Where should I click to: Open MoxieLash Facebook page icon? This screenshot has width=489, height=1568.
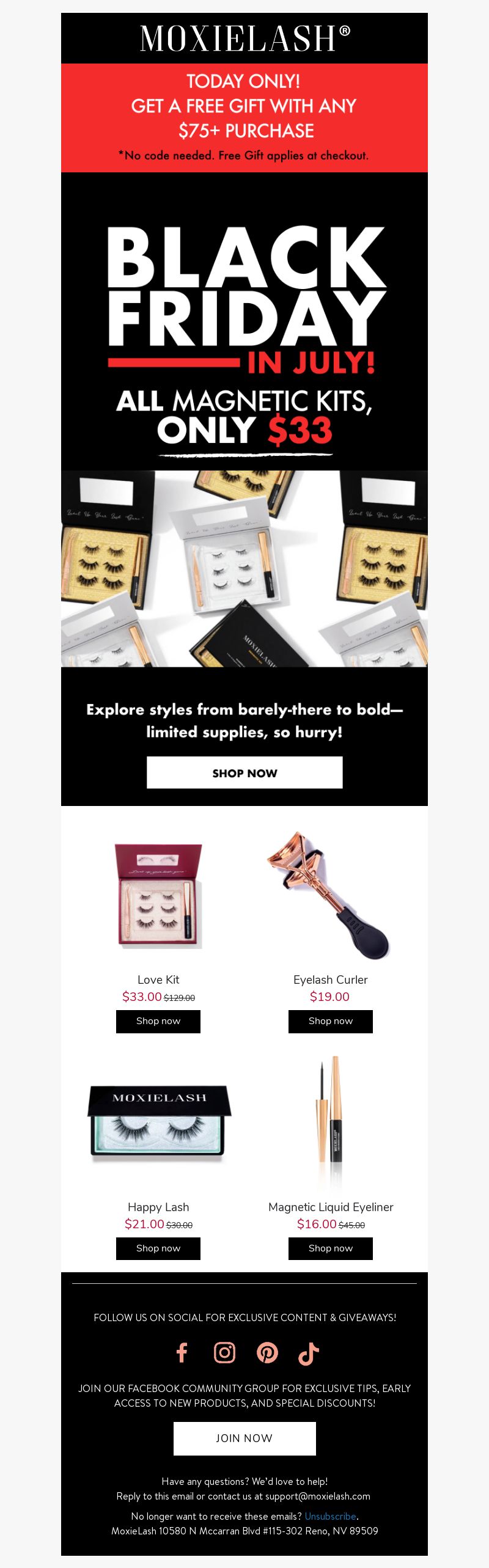coord(182,1353)
